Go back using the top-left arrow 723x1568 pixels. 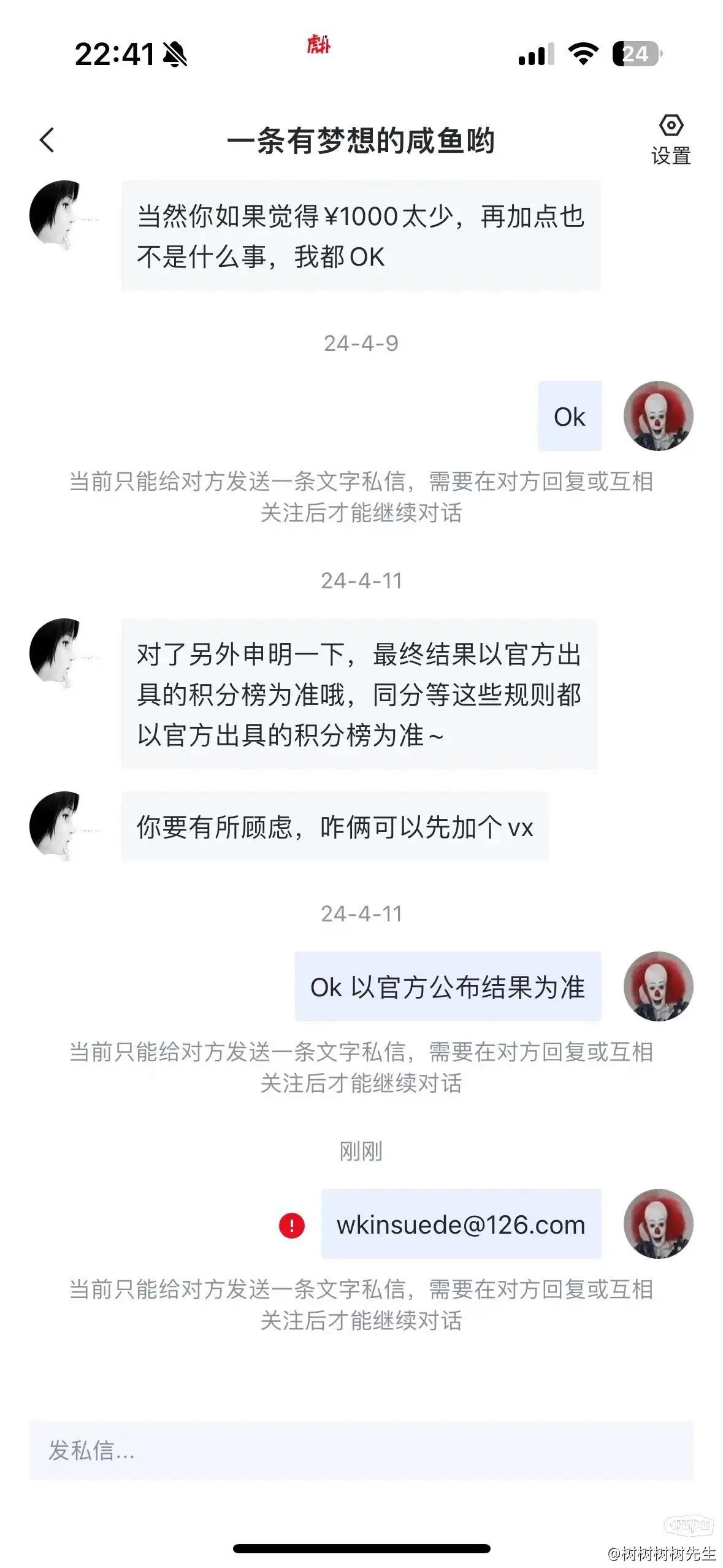(47, 140)
